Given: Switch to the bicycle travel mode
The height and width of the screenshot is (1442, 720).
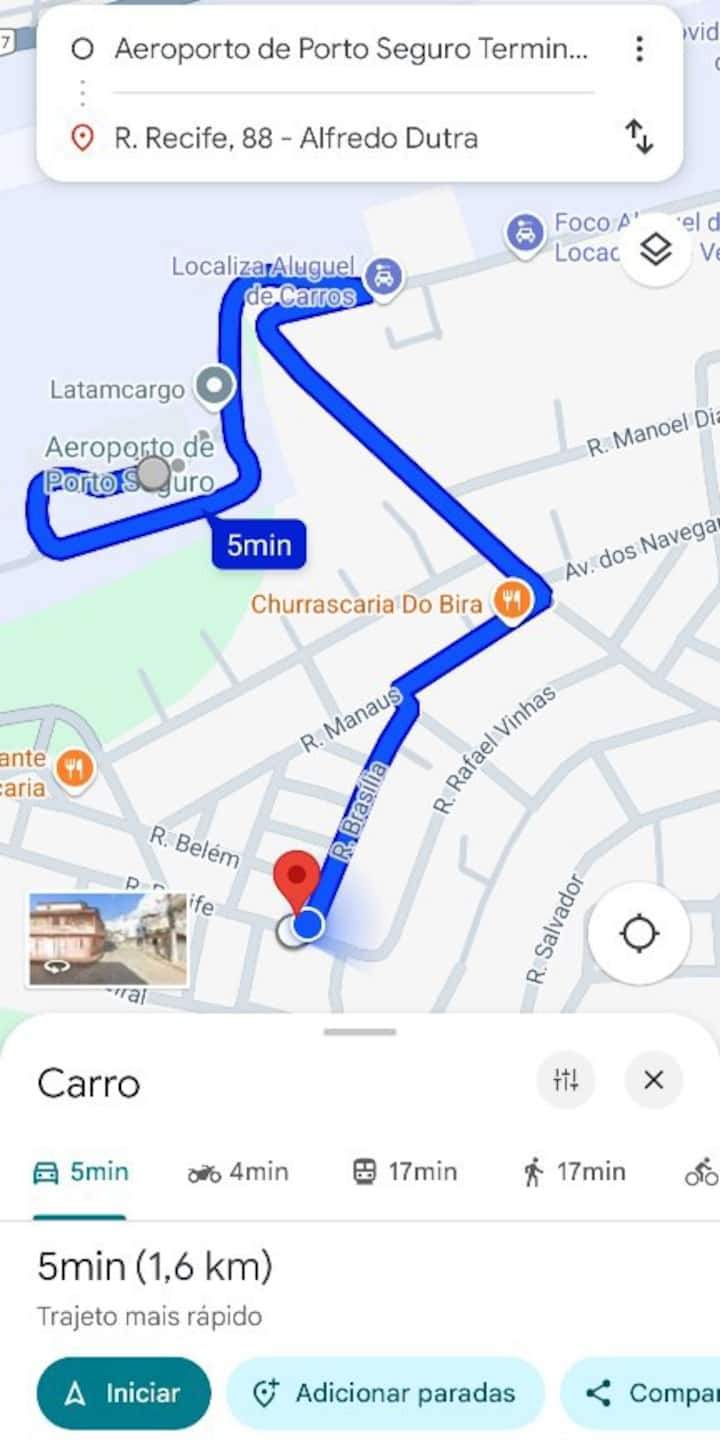Looking at the screenshot, I should (702, 1172).
